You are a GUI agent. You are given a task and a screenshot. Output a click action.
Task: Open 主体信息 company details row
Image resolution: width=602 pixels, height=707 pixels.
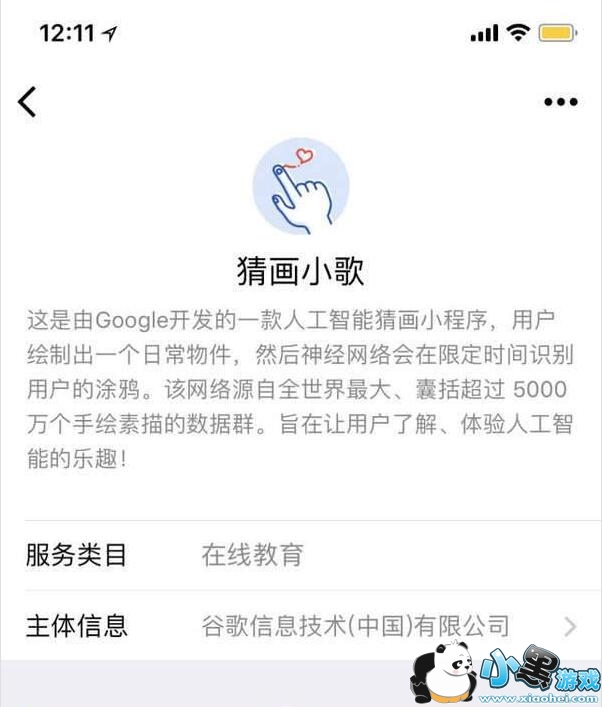click(x=300, y=626)
